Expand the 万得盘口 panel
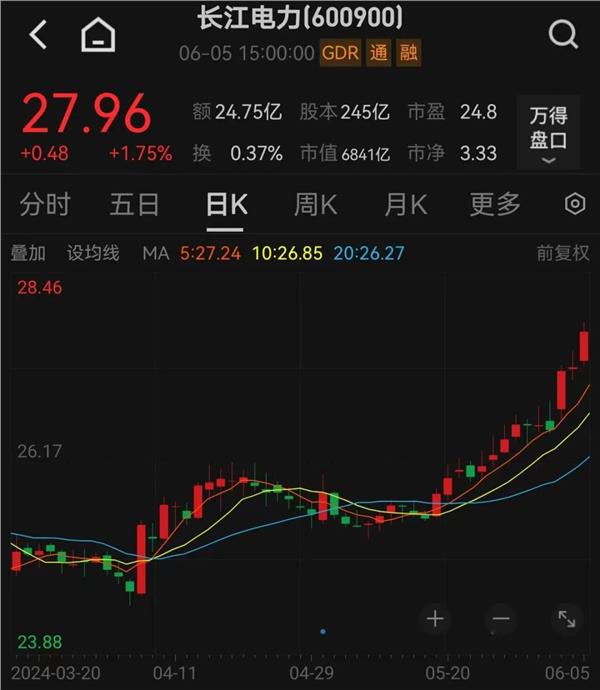The width and height of the screenshot is (600, 690). tap(548, 133)
